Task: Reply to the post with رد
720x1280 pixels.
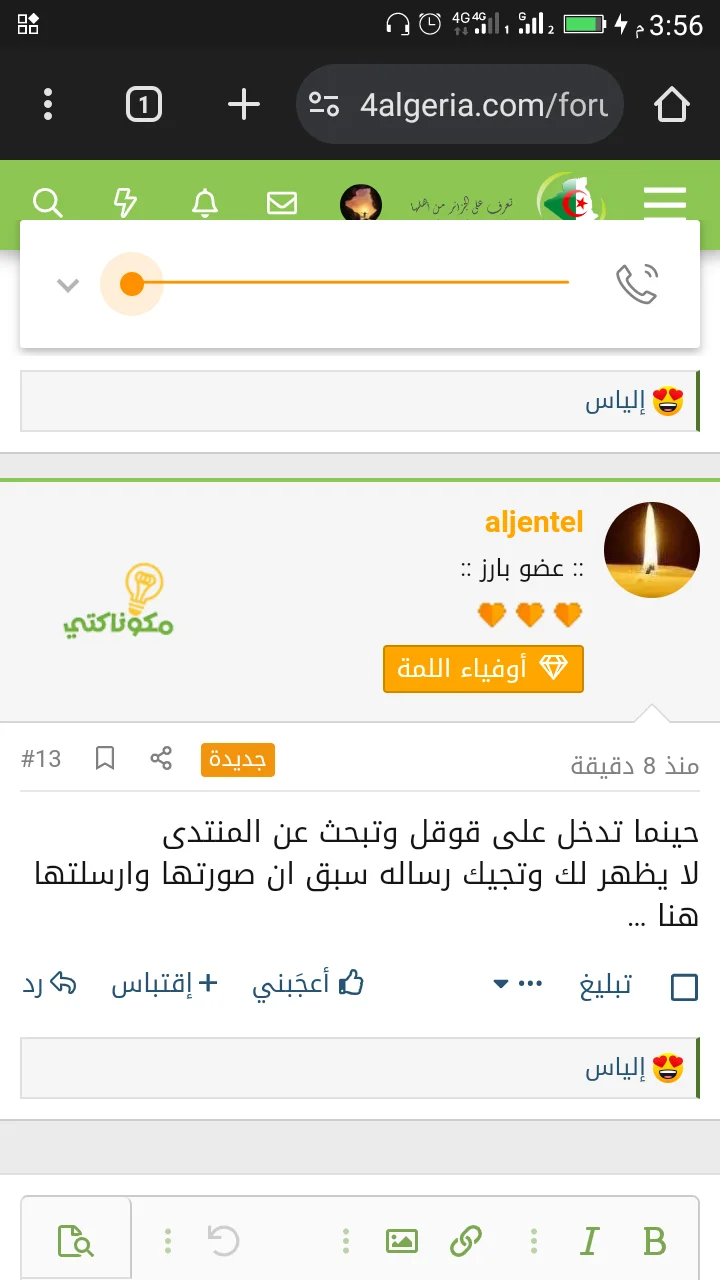Action: pyautogui.click(x=50, y=985)
